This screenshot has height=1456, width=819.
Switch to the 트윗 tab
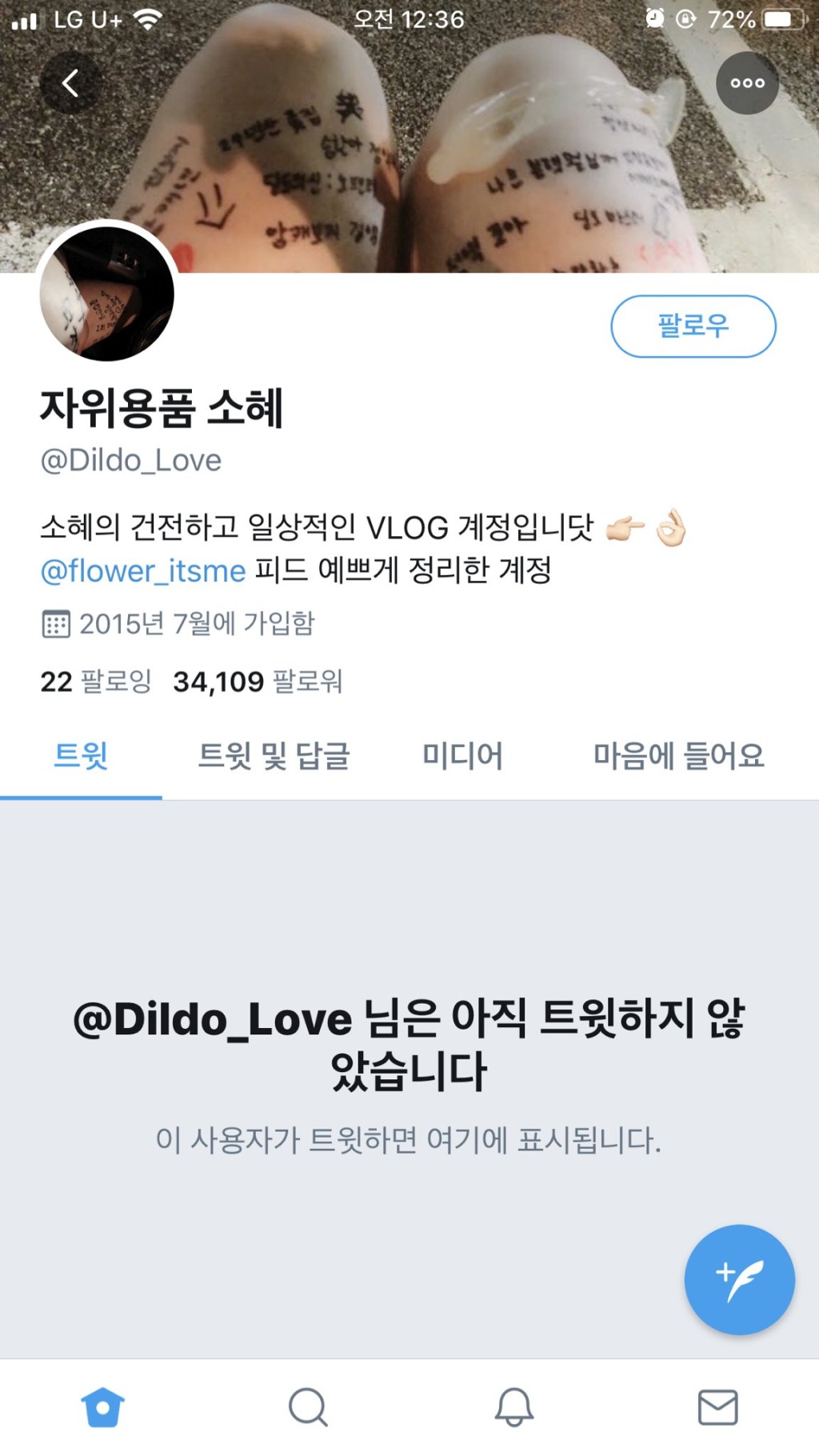[81, 755]
